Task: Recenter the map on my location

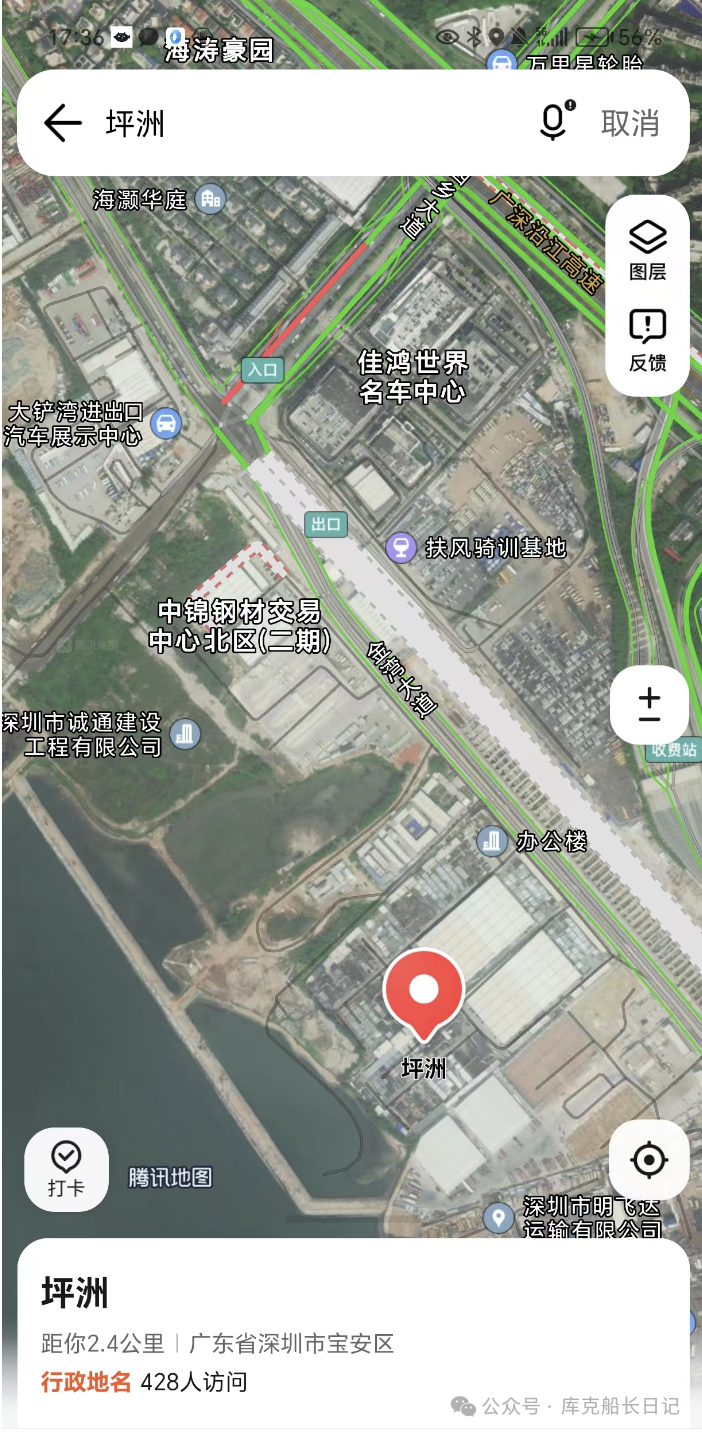Action: [x=649, y=1160]
